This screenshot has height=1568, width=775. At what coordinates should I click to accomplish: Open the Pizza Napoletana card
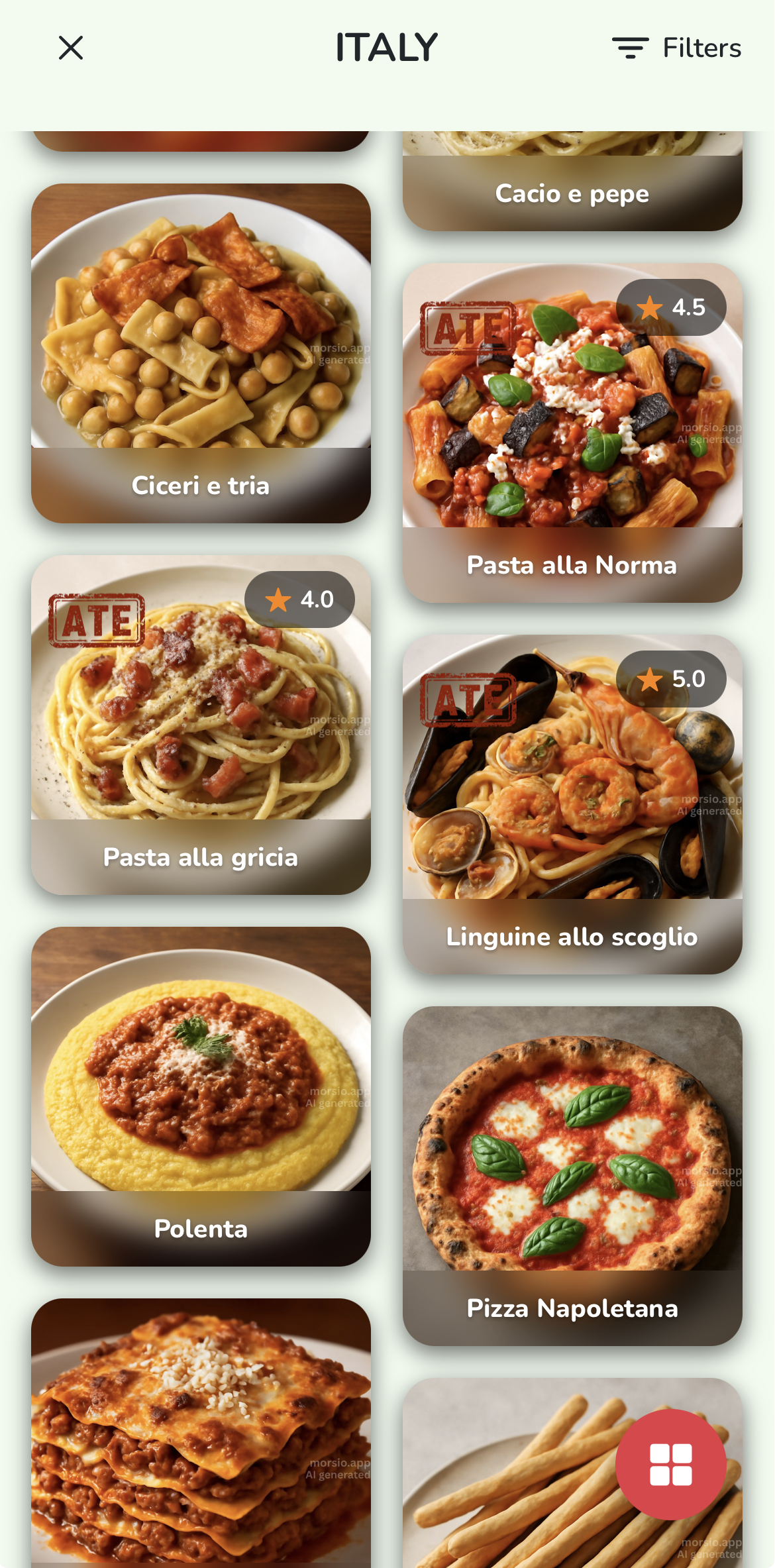pos(572,1176)
